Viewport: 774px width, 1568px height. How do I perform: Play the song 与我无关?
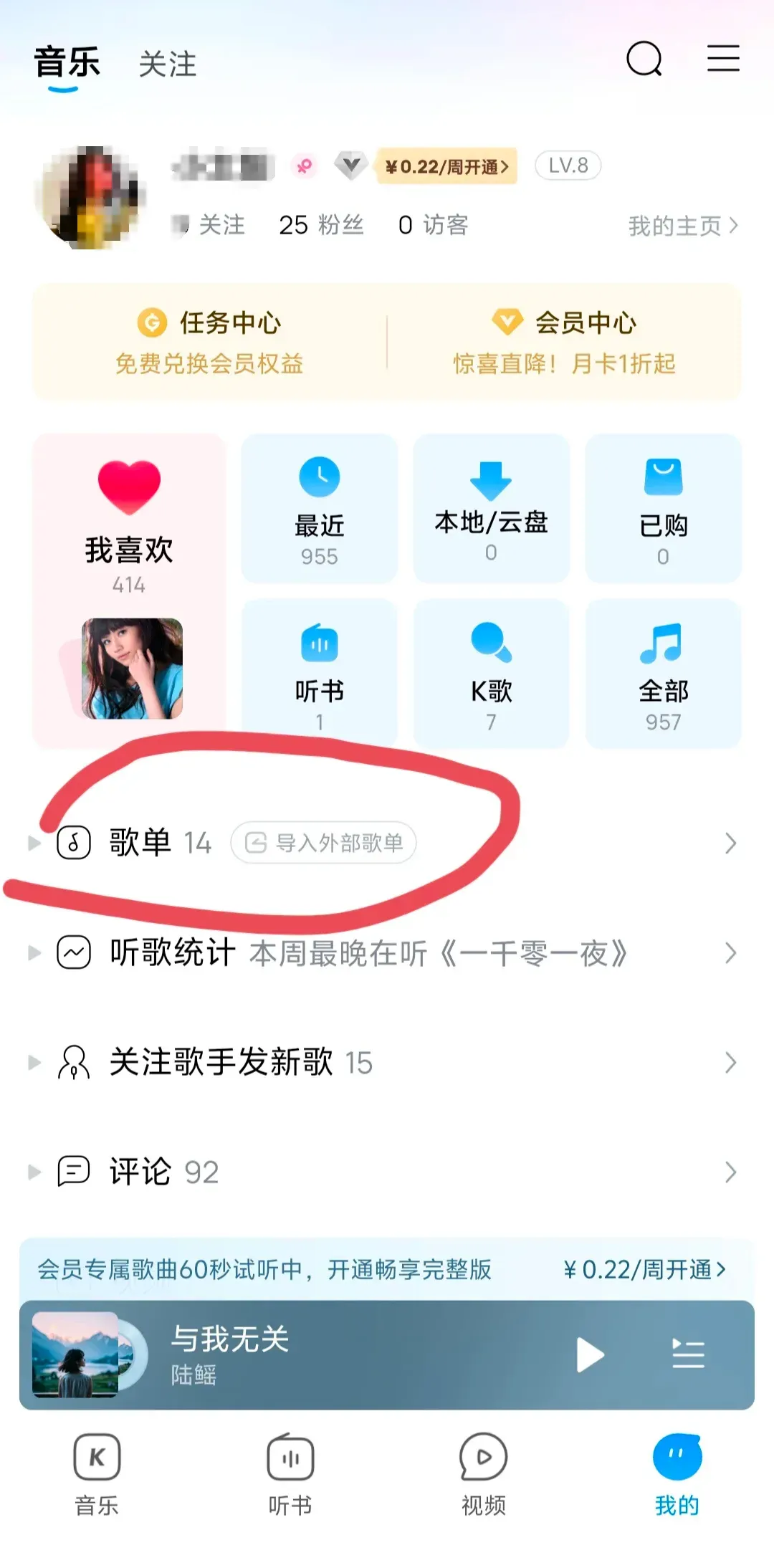[x=589, y=1355]
